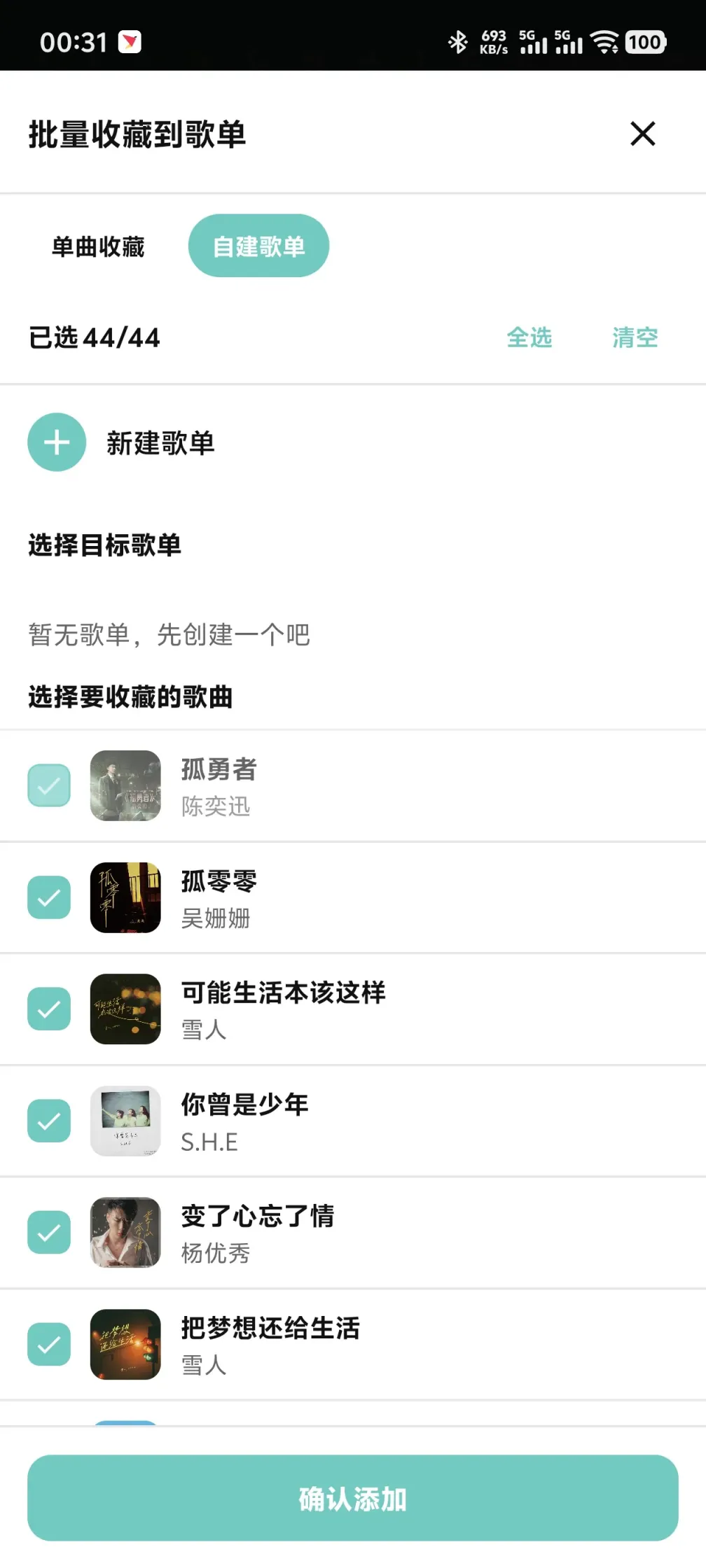Uncheck 把梦想还给生活 by 雪人
This screenshot has width=706, height=1568.
48,1344
